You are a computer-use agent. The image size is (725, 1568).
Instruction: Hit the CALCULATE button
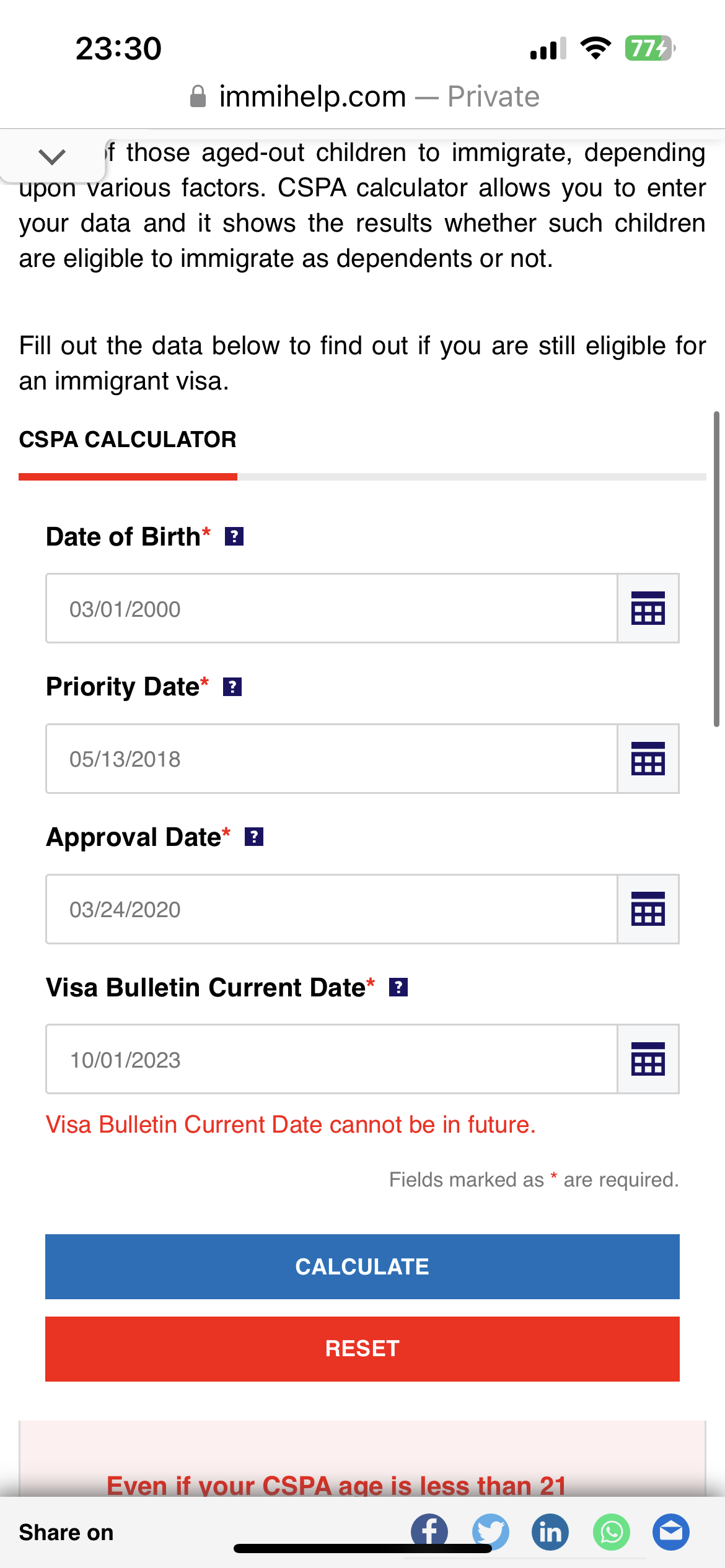[x=362, y=1266]
